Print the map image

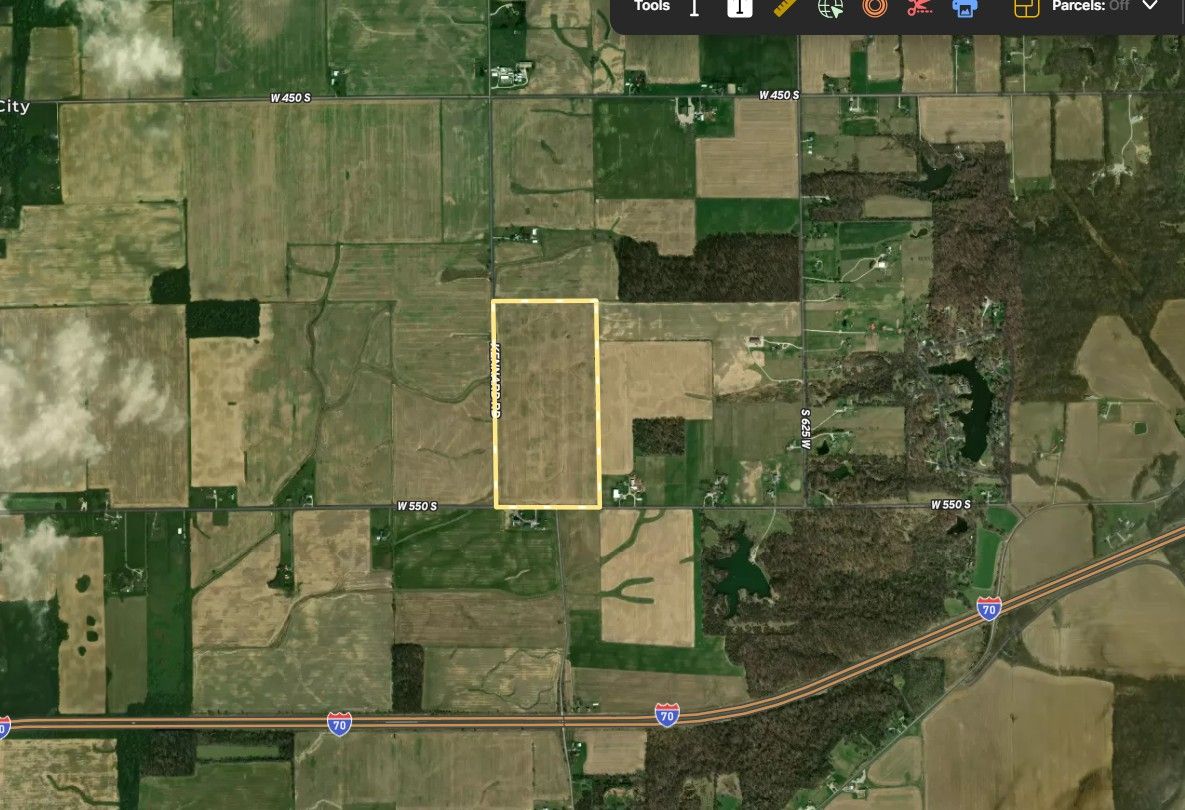[x=964, y=8]
